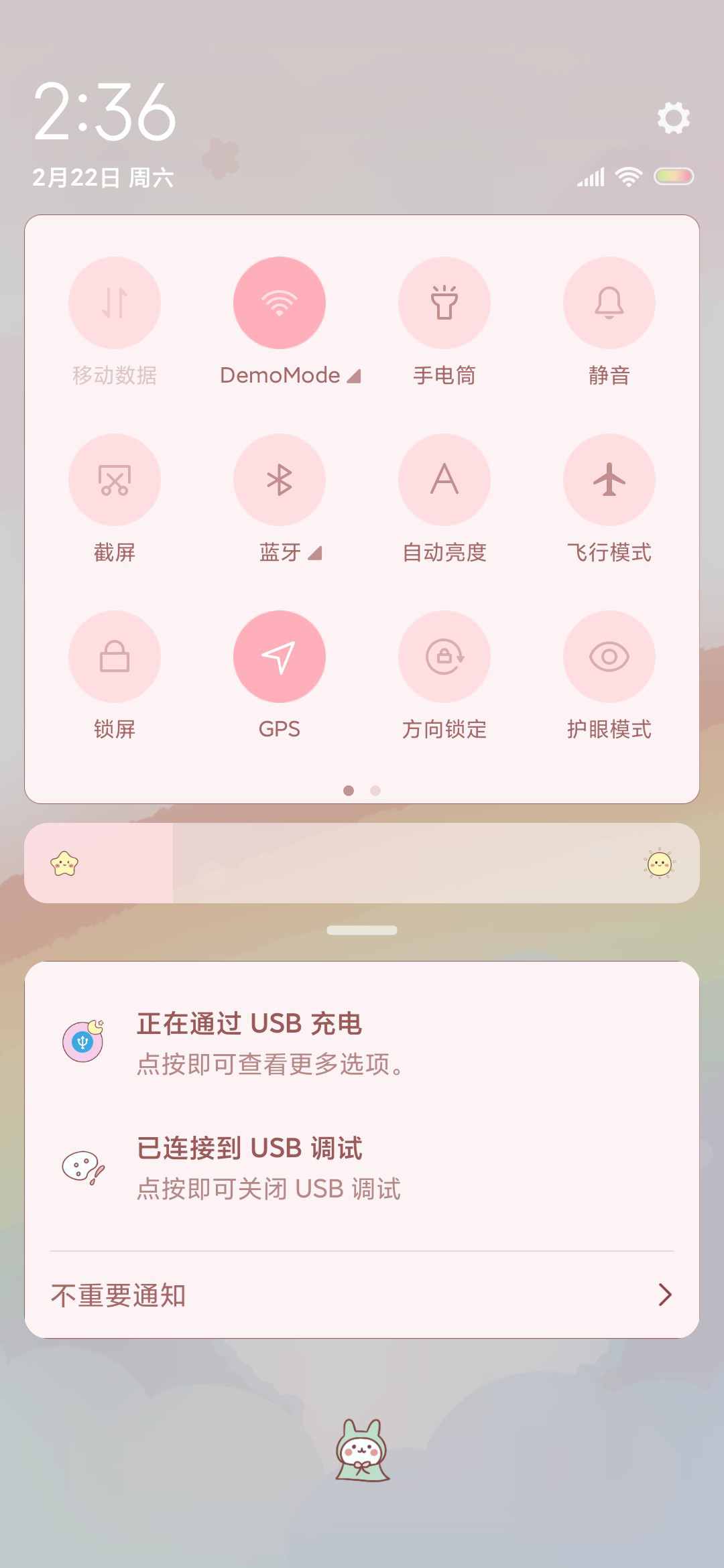This screenshot has width=724, height=1568.
Task: Enable 自动亮度 auto brightness
Action: (444, 480)
